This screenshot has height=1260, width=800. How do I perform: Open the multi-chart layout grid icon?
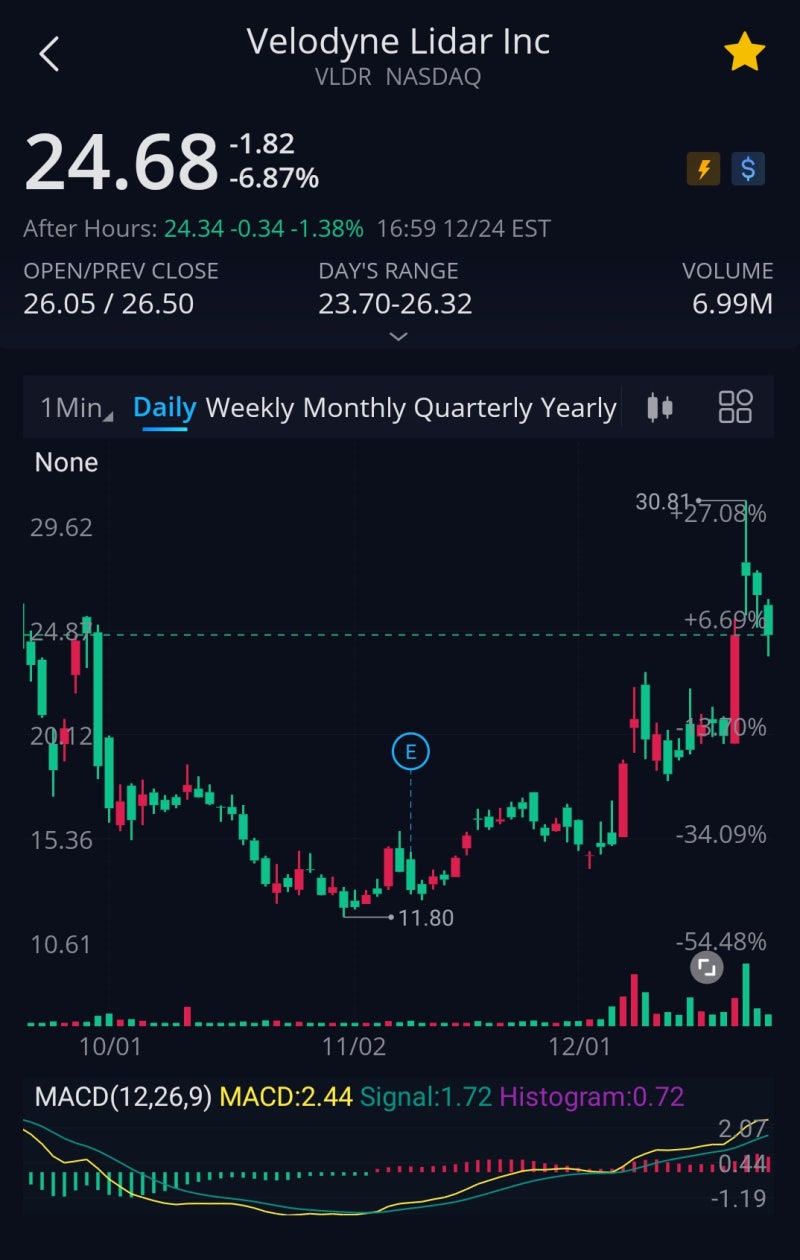(x=737, y=407)
